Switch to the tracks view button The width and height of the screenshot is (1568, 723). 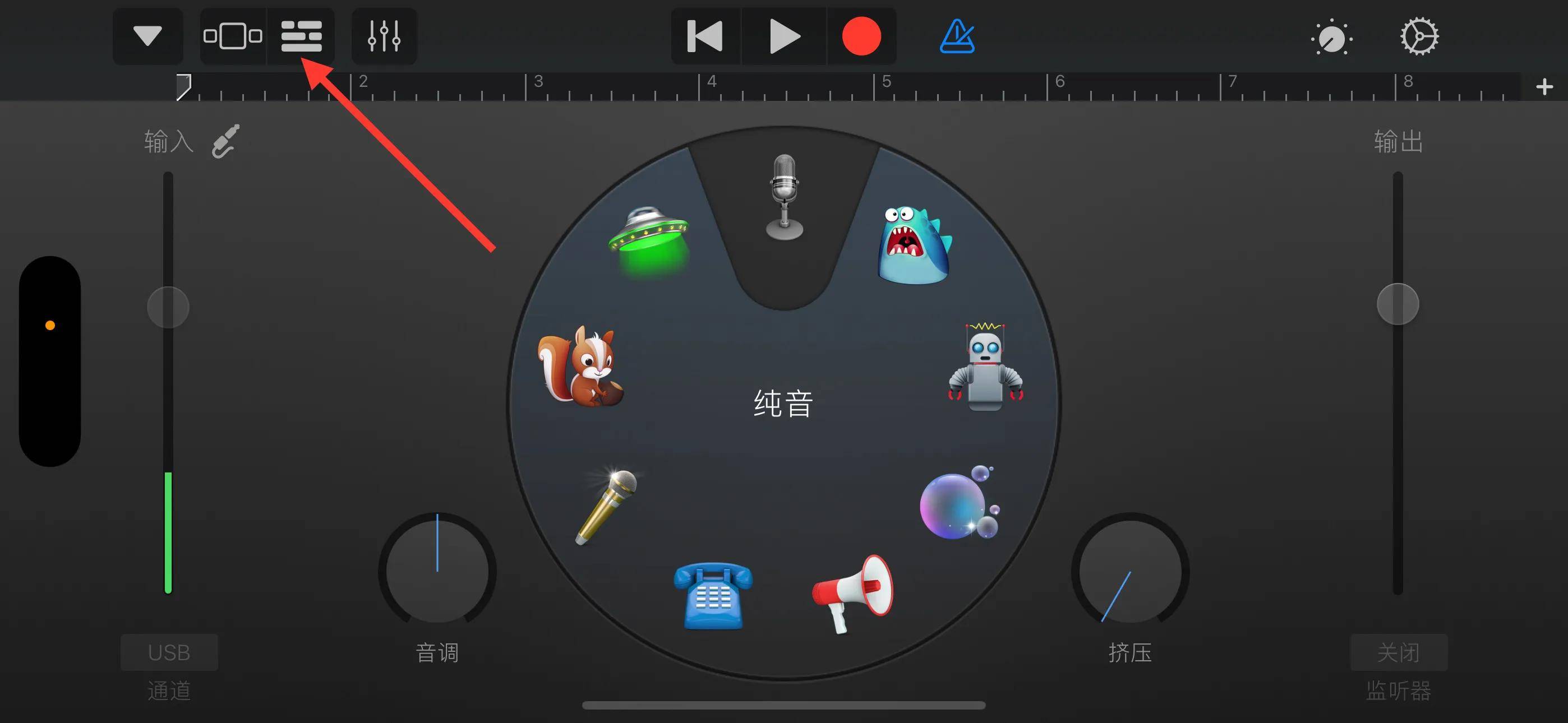301,36
